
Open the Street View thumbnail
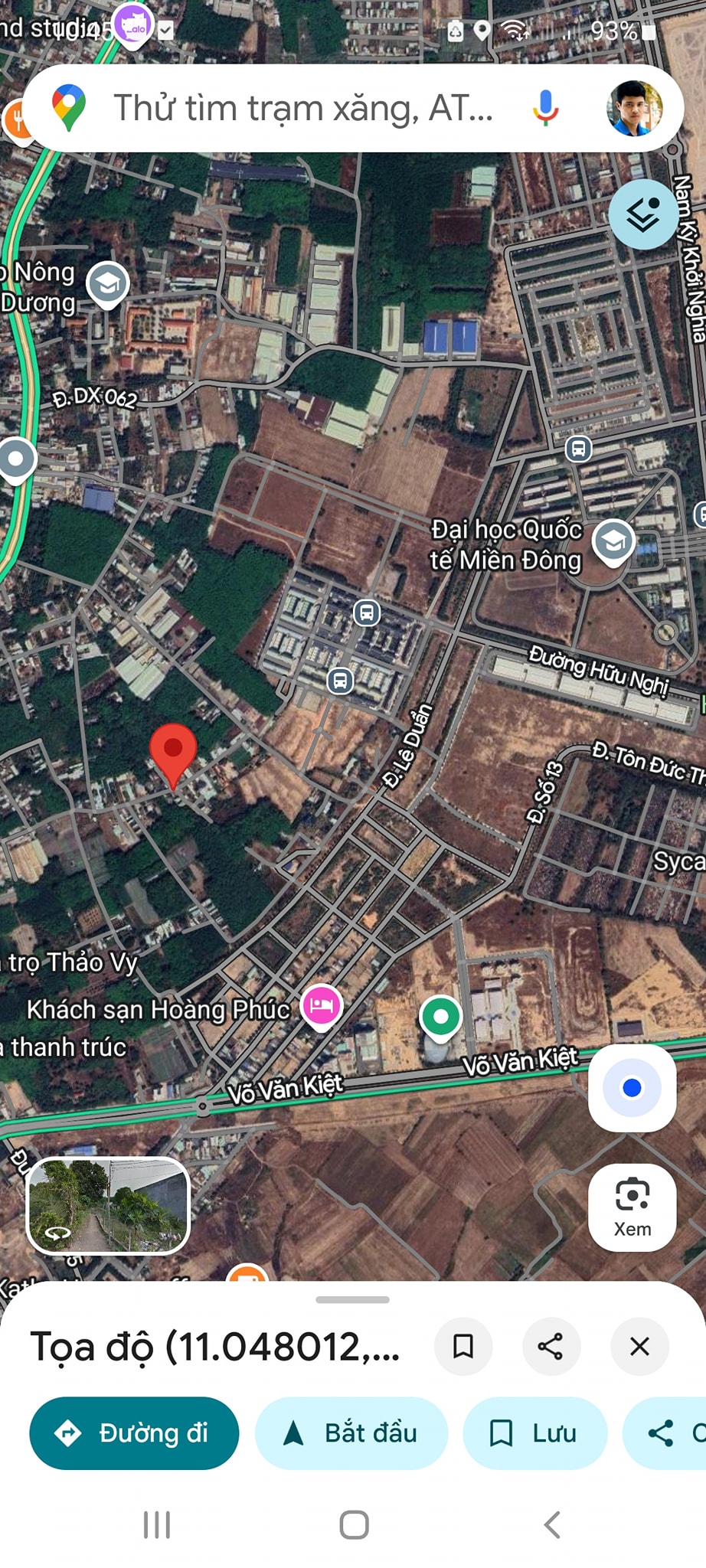point(108,1205)
